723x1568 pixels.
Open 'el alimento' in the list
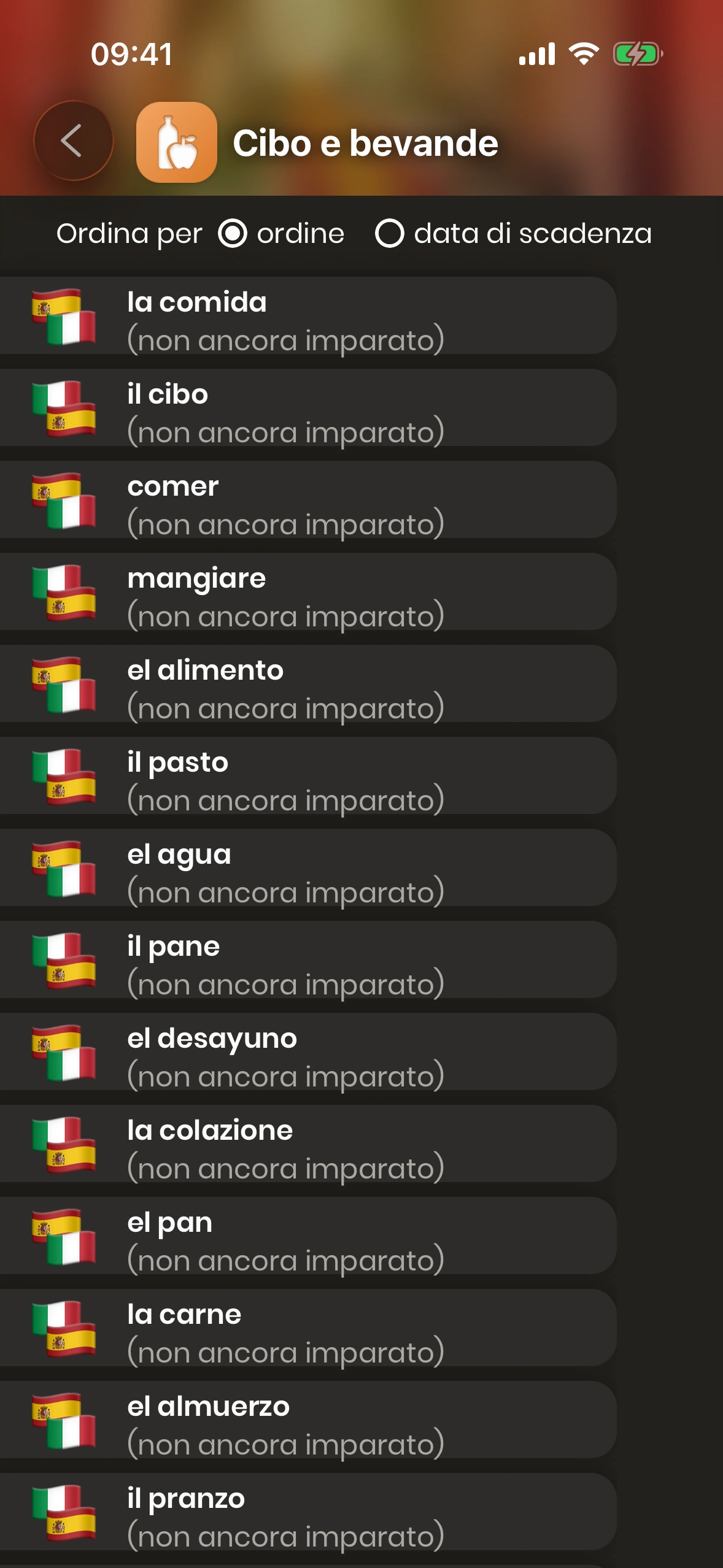point(307,684)
